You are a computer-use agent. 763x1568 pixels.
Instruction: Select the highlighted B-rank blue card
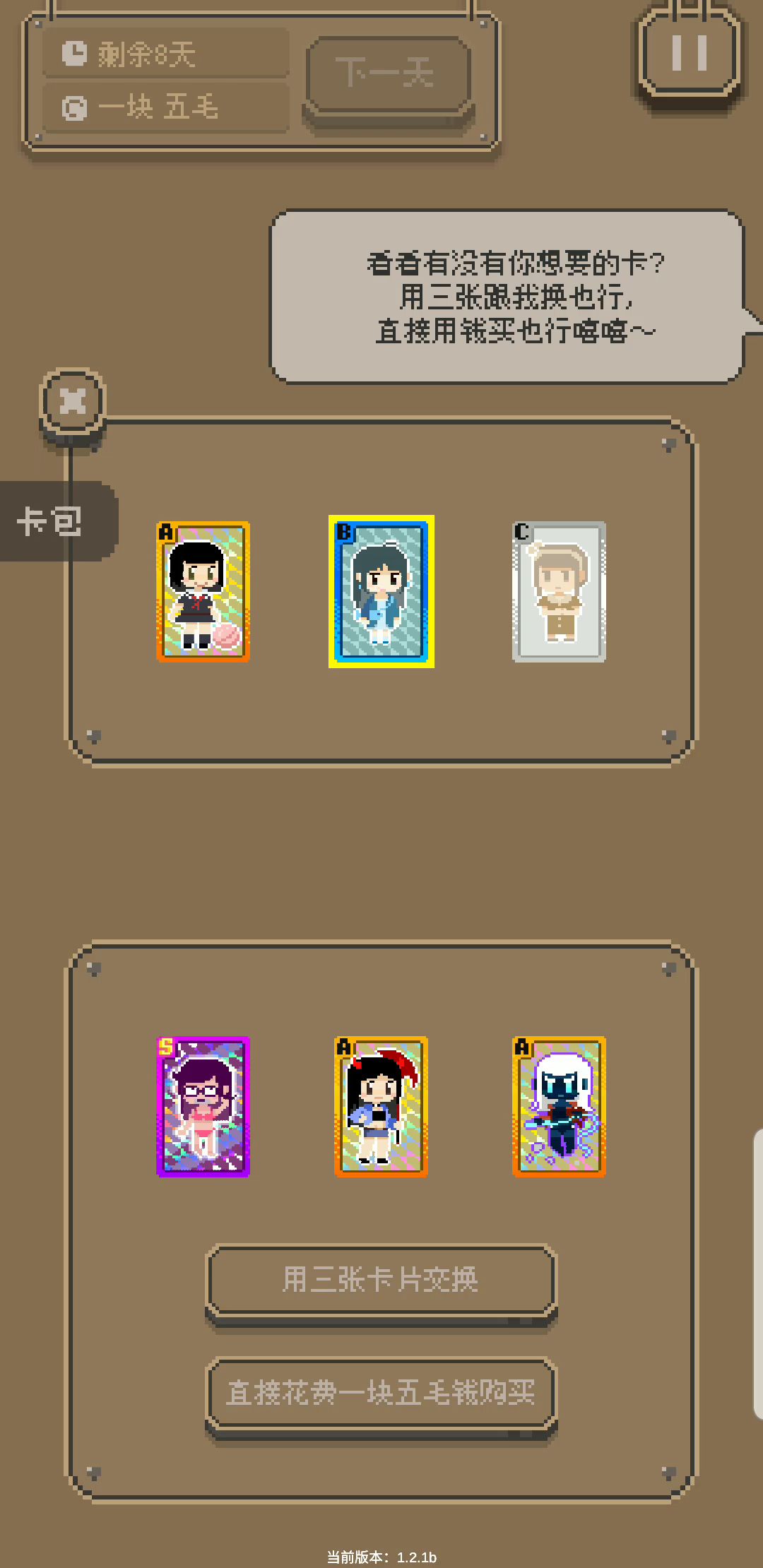[x=381, y=592]
